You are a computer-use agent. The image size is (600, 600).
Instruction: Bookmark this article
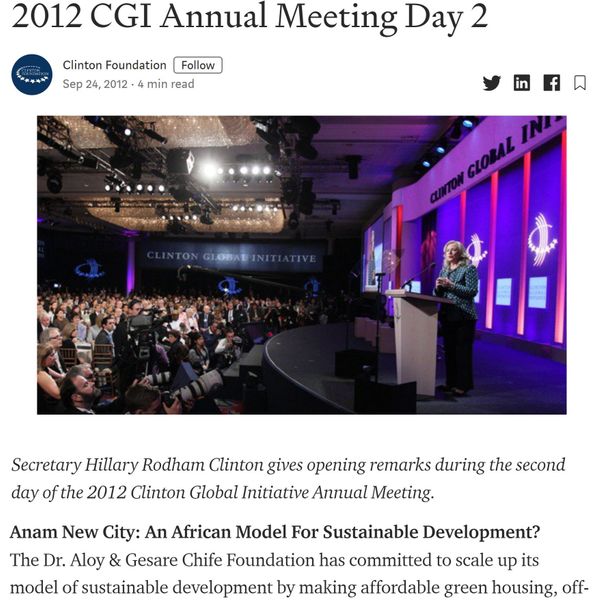click(580, 83)
